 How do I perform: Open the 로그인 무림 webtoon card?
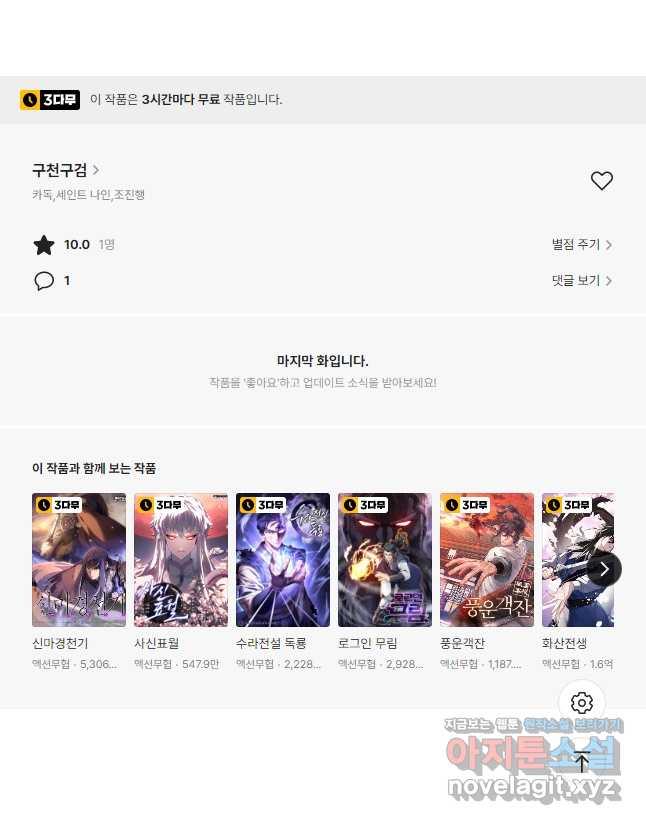[385, 560]
